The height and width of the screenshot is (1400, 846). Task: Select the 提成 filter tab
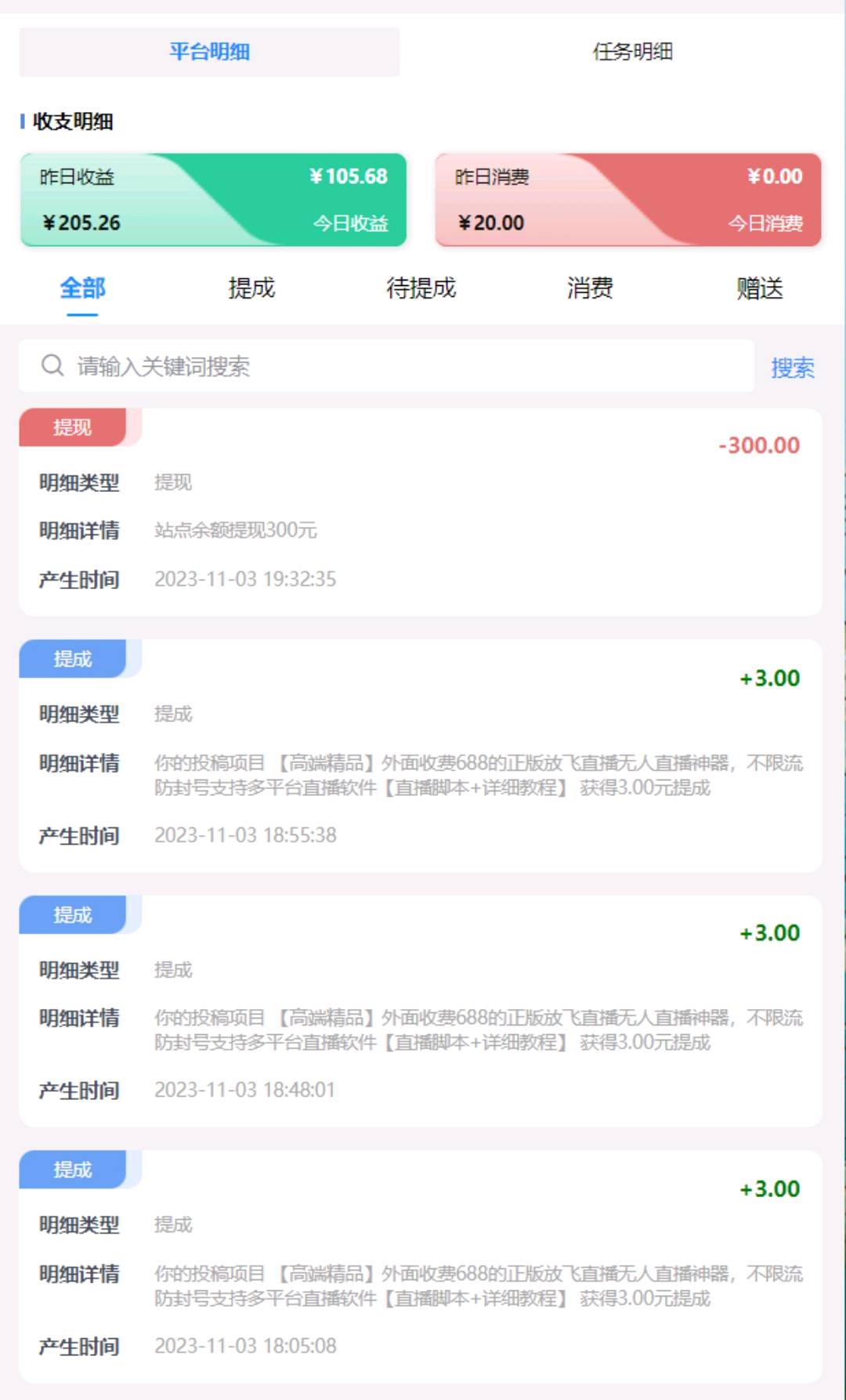click(251, 288)
